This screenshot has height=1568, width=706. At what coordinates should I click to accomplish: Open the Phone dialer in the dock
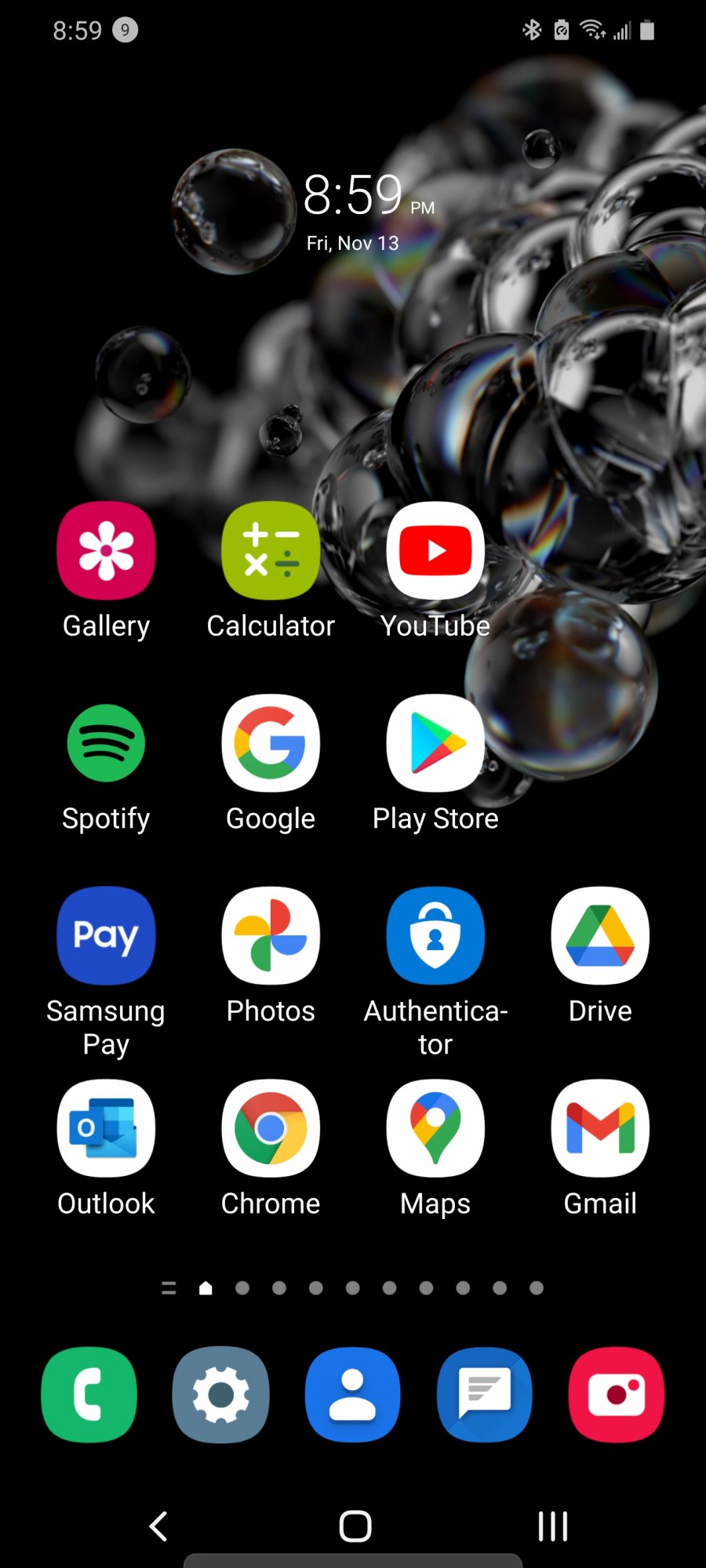(x=89, y=1395)
